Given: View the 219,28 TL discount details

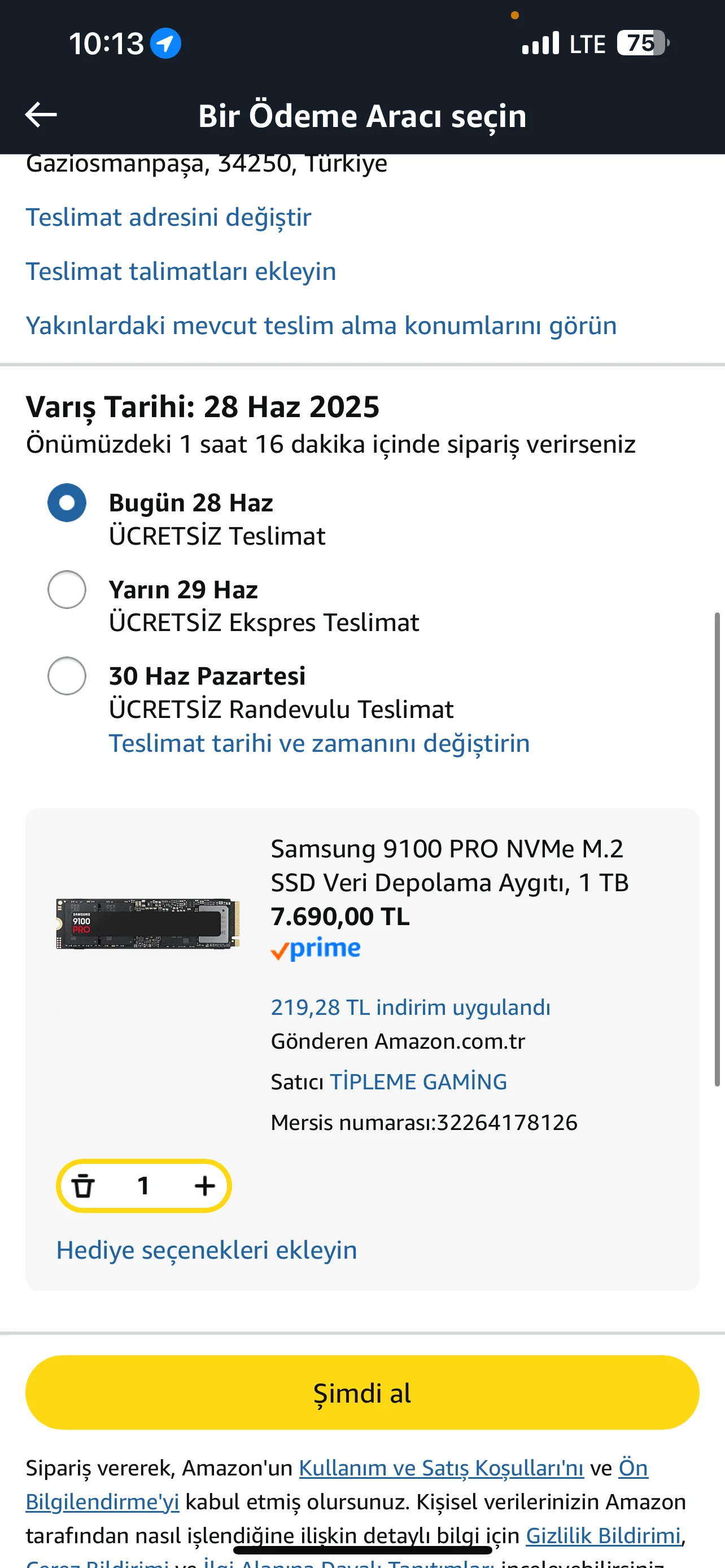Looking at the screenshot, I should point(410,1008).
